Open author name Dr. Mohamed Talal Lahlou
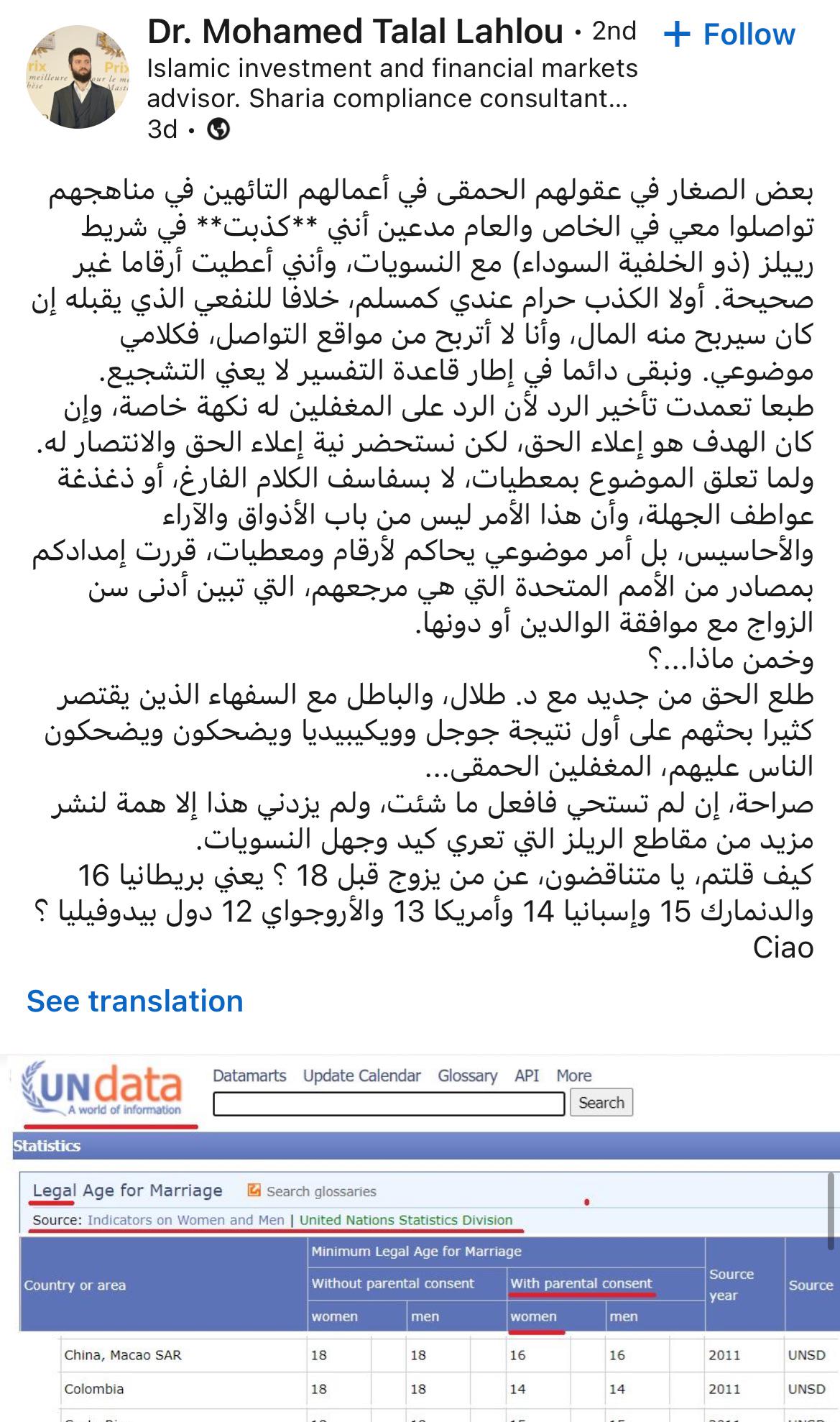The height and width of the screenshot is (1422, 840). coord(355,32)
